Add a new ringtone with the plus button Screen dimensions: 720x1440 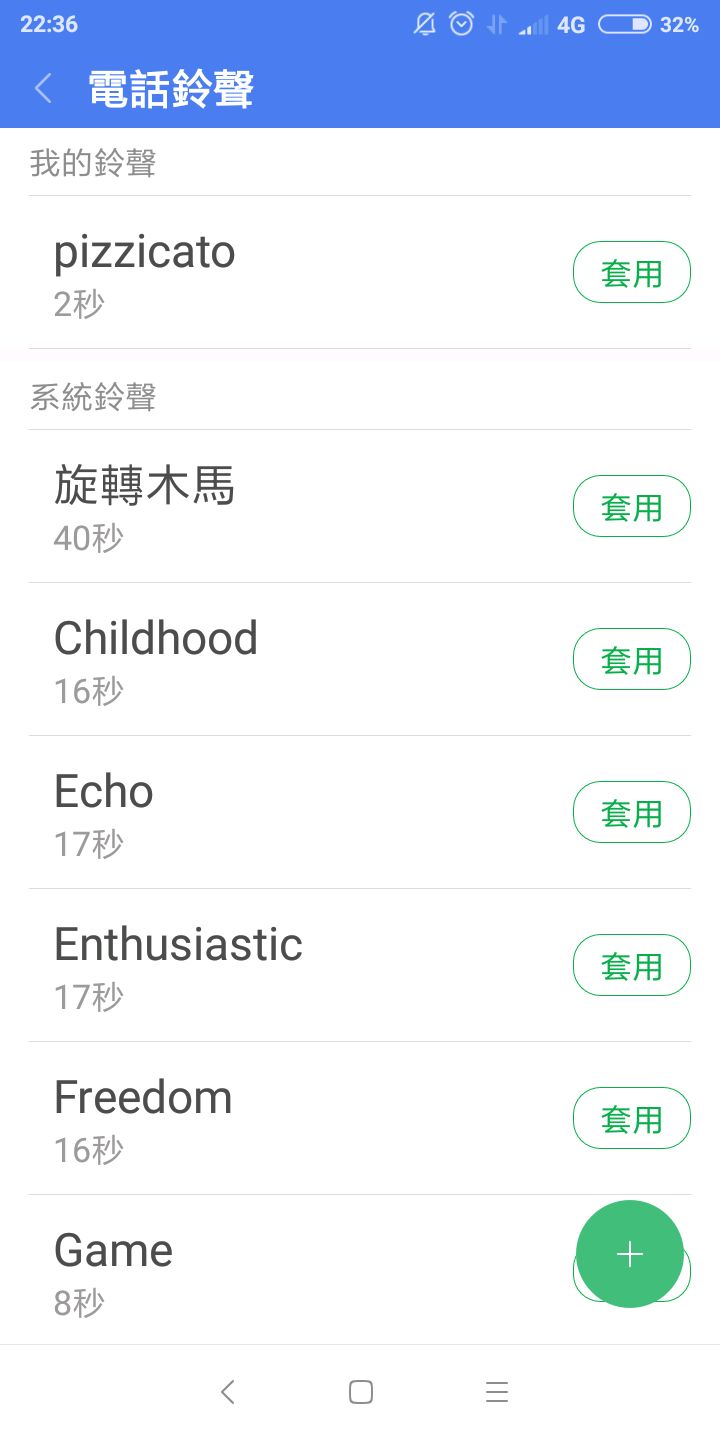(x=630, y=1254)
